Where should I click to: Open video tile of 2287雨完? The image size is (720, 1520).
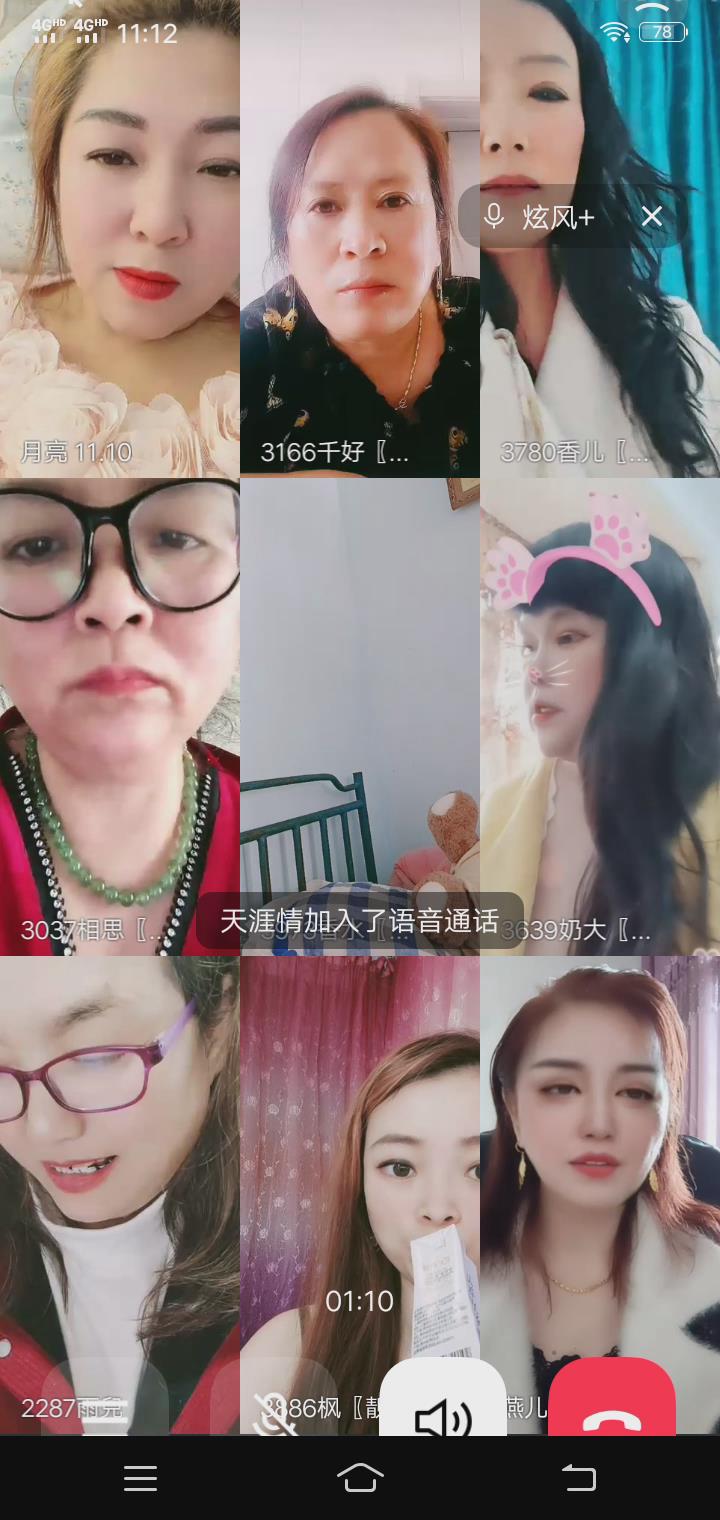pyautogui.click(x=120, y=1150)
